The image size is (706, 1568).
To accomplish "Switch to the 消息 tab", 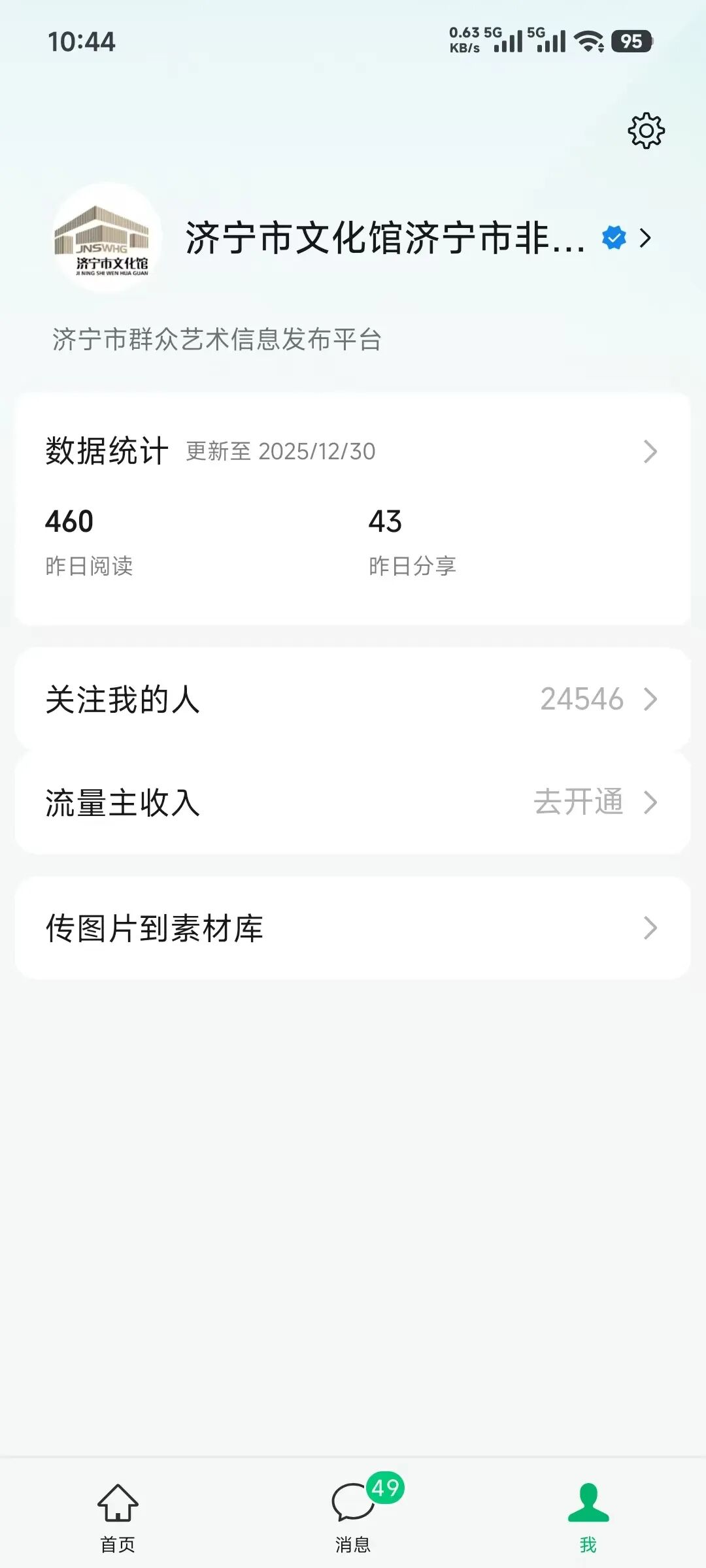I will point(353,1516).
